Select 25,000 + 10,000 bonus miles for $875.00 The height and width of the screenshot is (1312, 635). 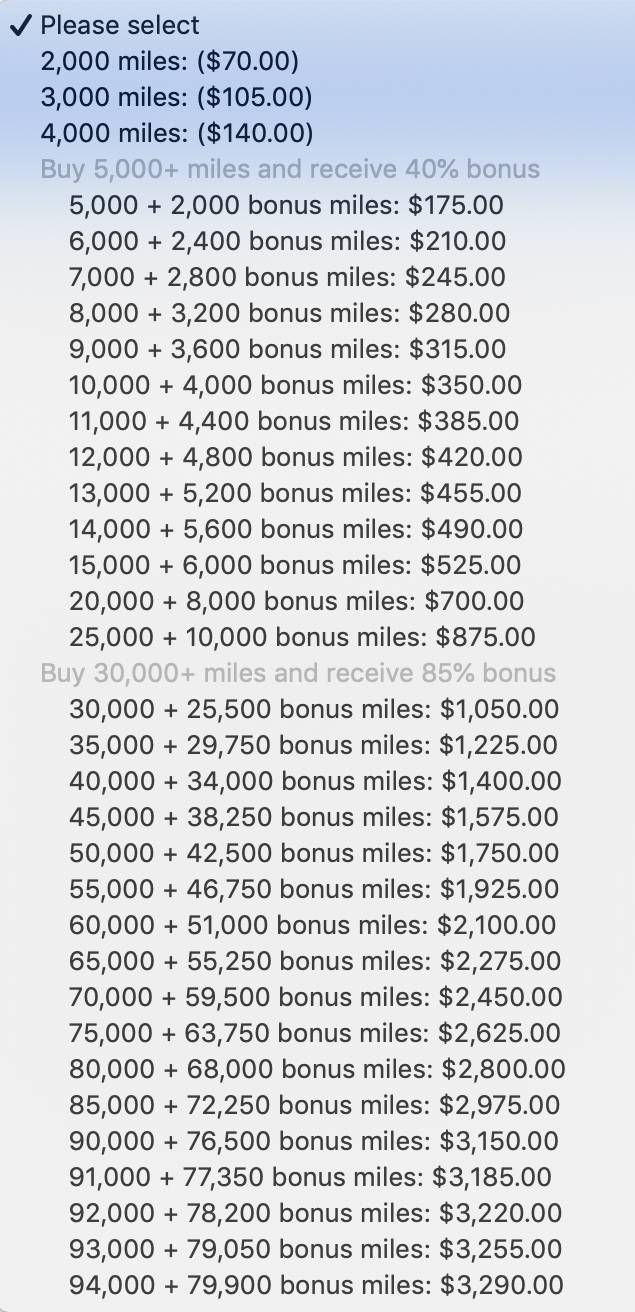pyautogui.click(x=317, y=637)
